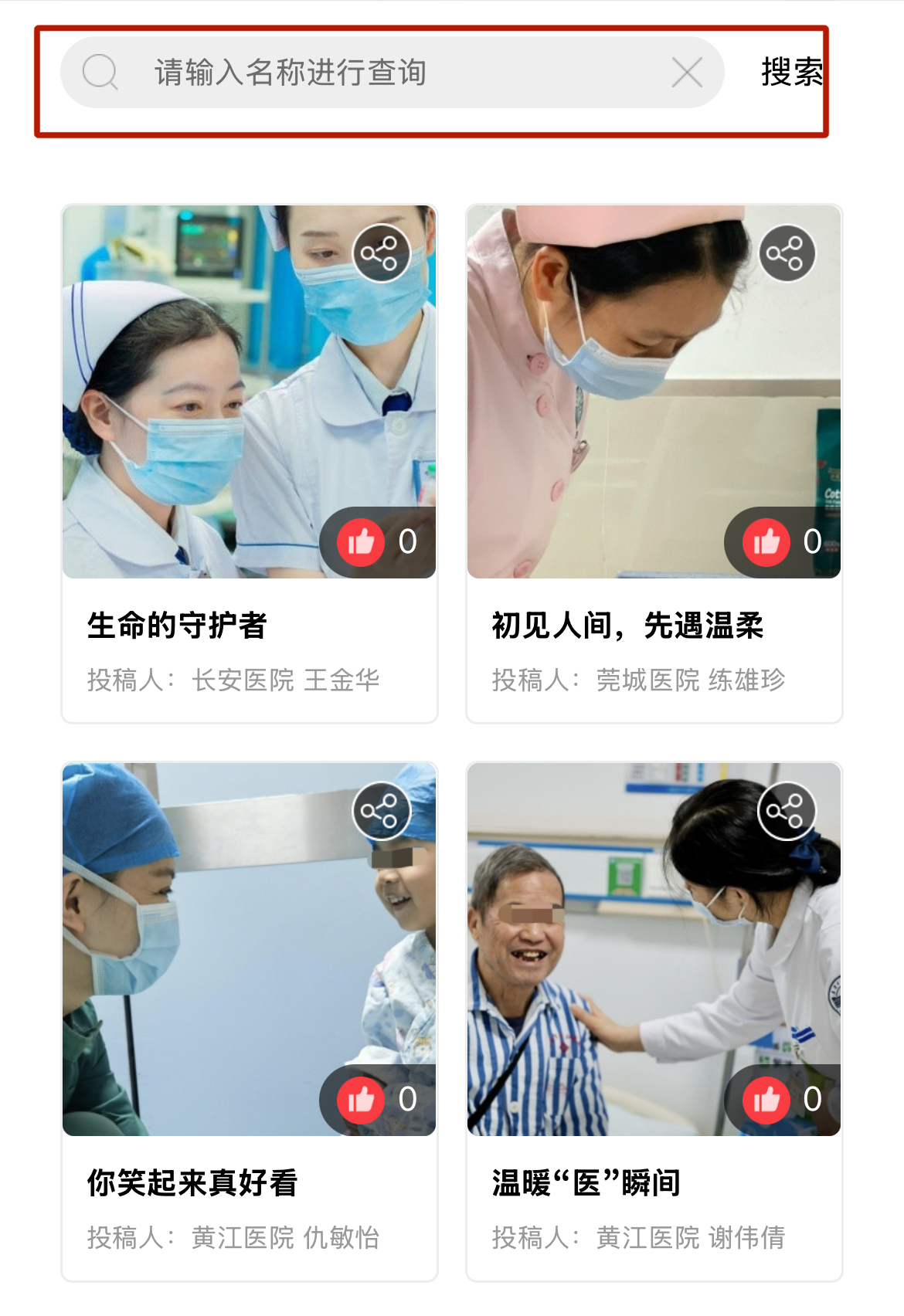Image resolution: width=904 pixels, height=1316 pixels.
Task: Share the 你笑起来真好看 entry
Action: pyautogui.click(x=381, y=811)
